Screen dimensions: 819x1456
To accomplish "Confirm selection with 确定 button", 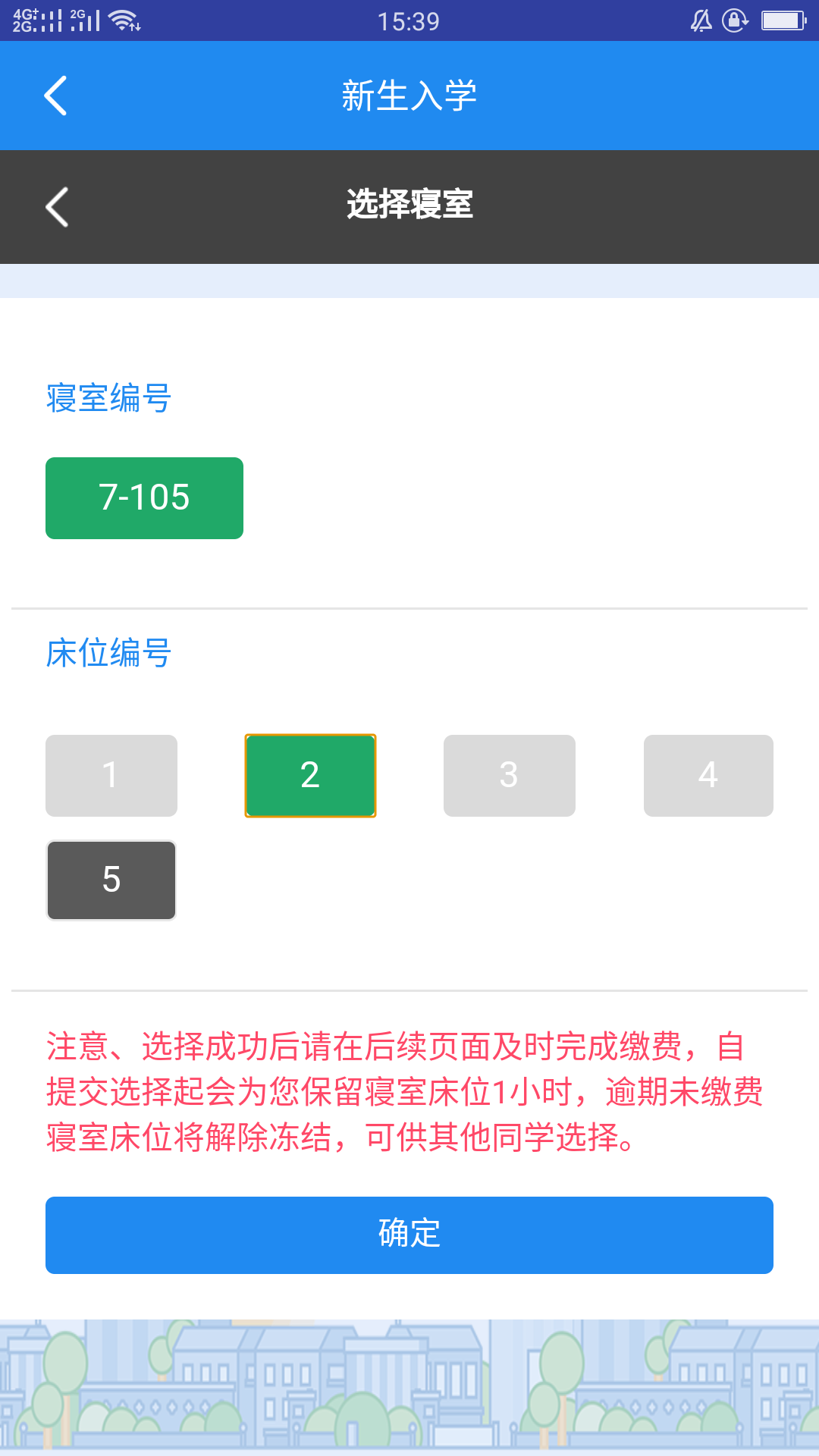I will (409, 1235).
